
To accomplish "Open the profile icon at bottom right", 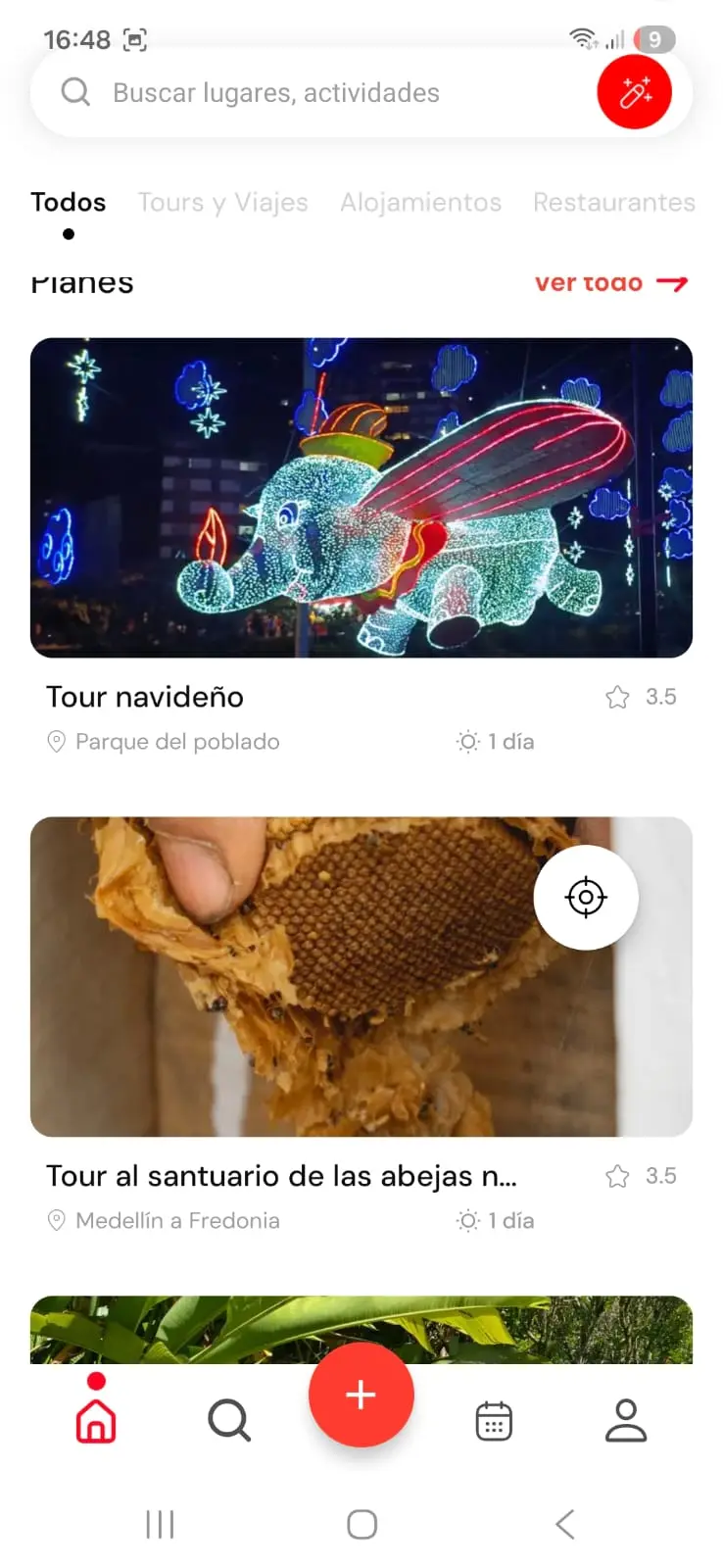I will 628,1421.
